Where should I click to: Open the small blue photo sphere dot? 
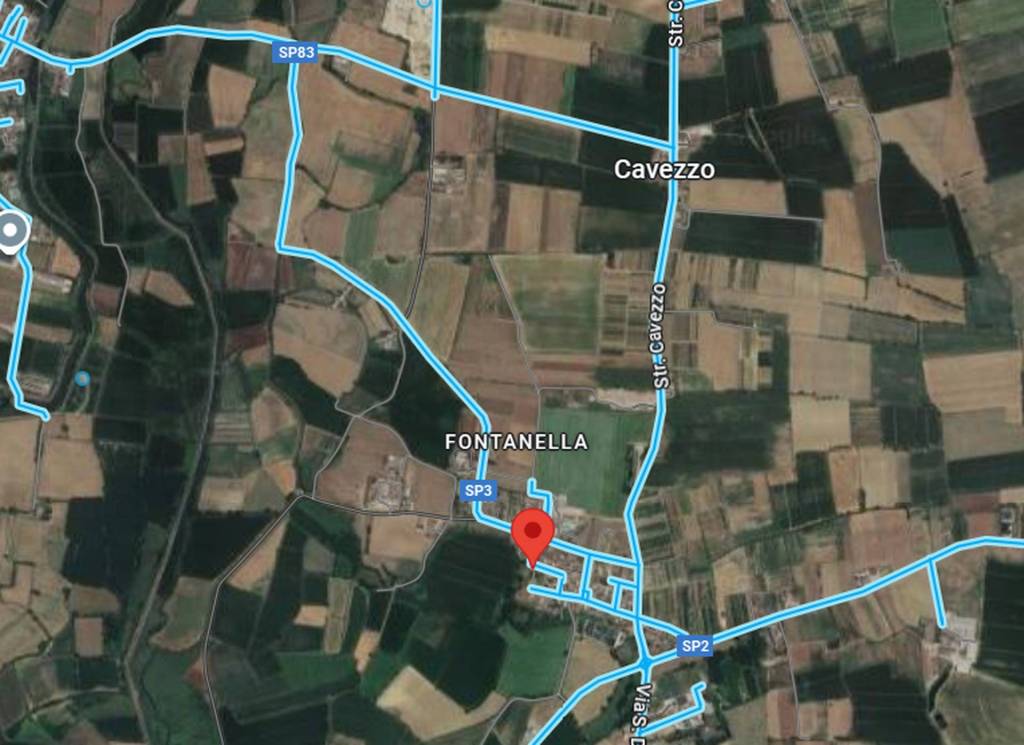pos(82,379)
